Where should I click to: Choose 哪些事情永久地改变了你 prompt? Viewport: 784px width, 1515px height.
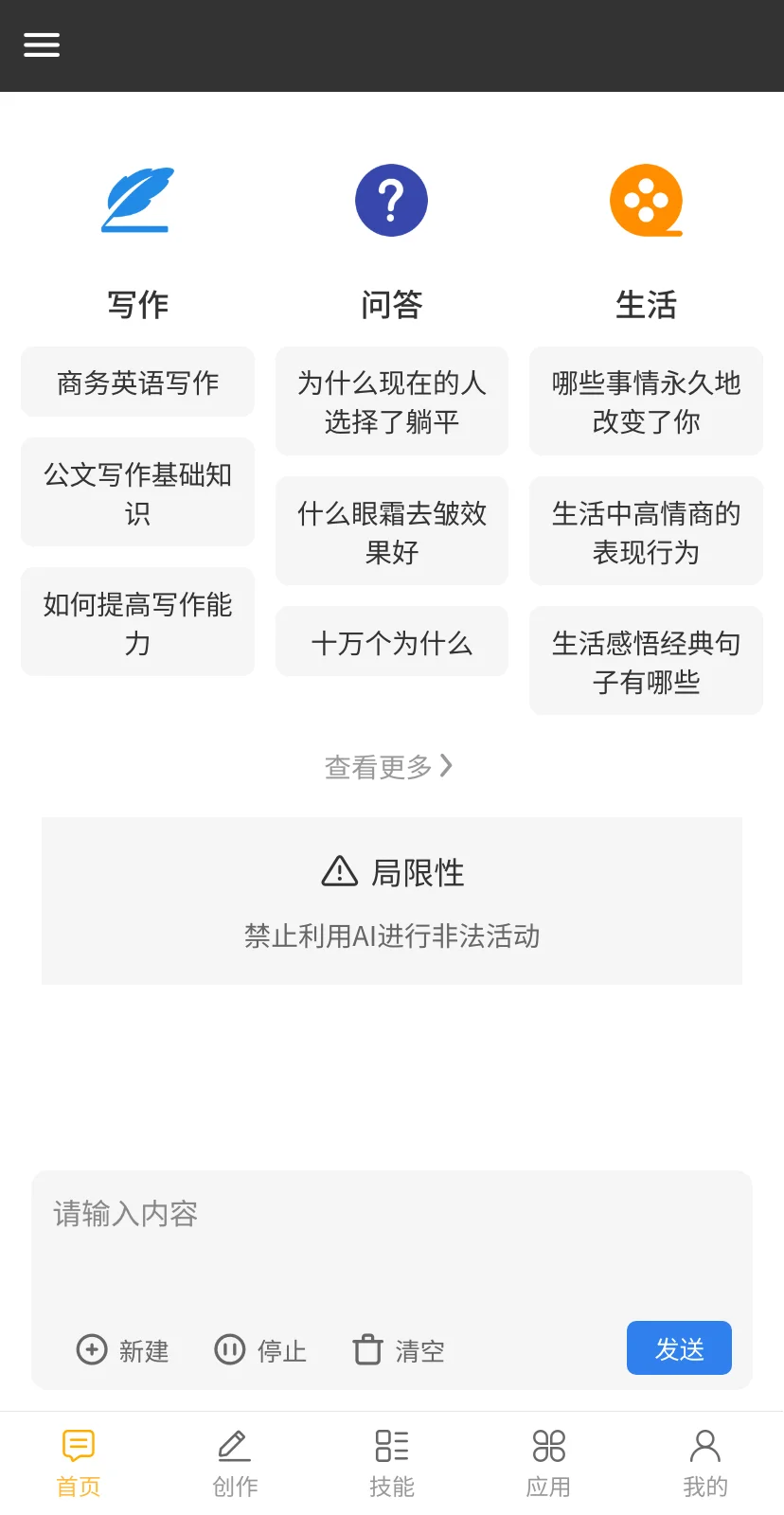646,401
